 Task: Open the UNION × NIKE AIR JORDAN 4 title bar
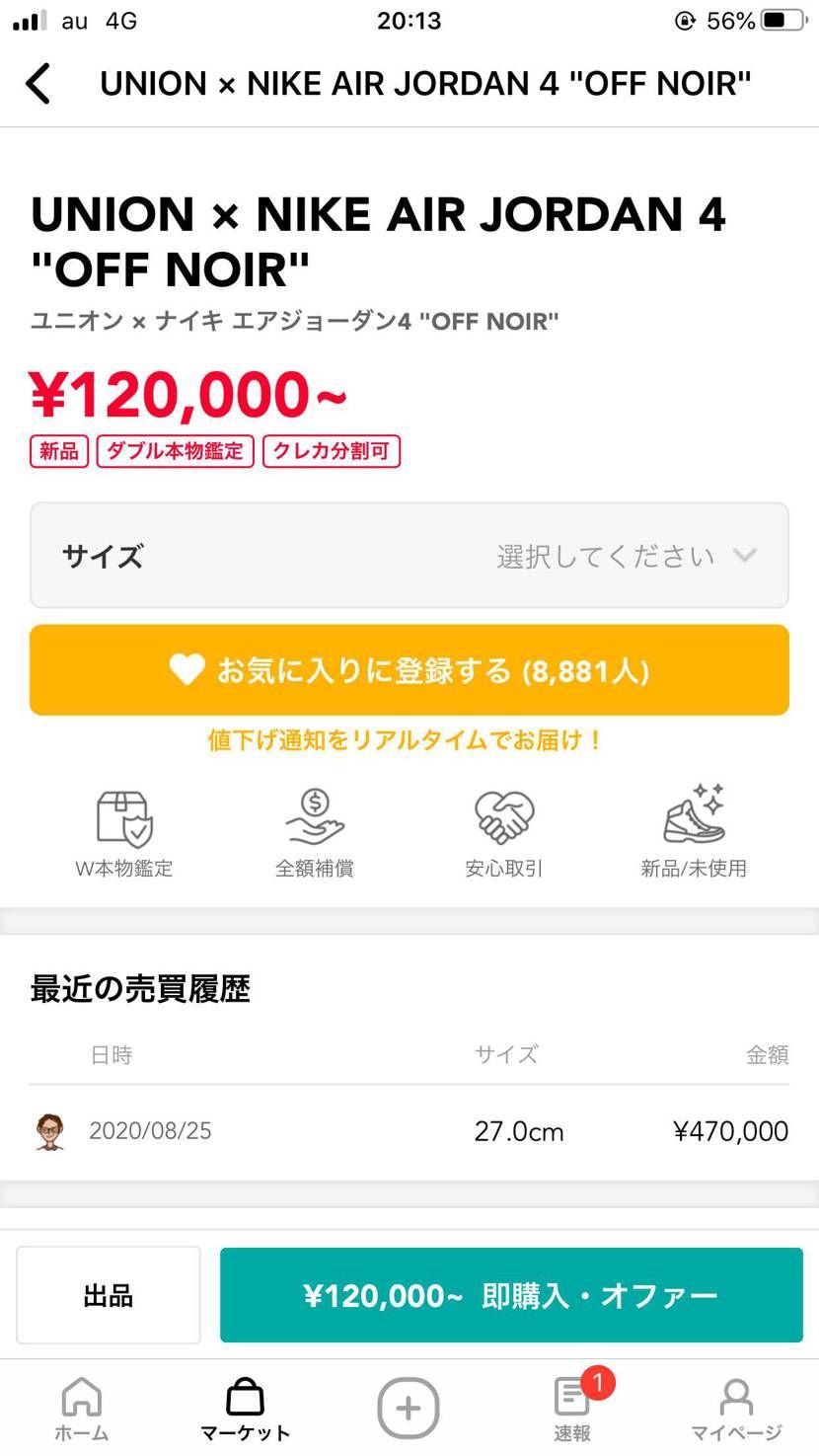coord(424,84)
